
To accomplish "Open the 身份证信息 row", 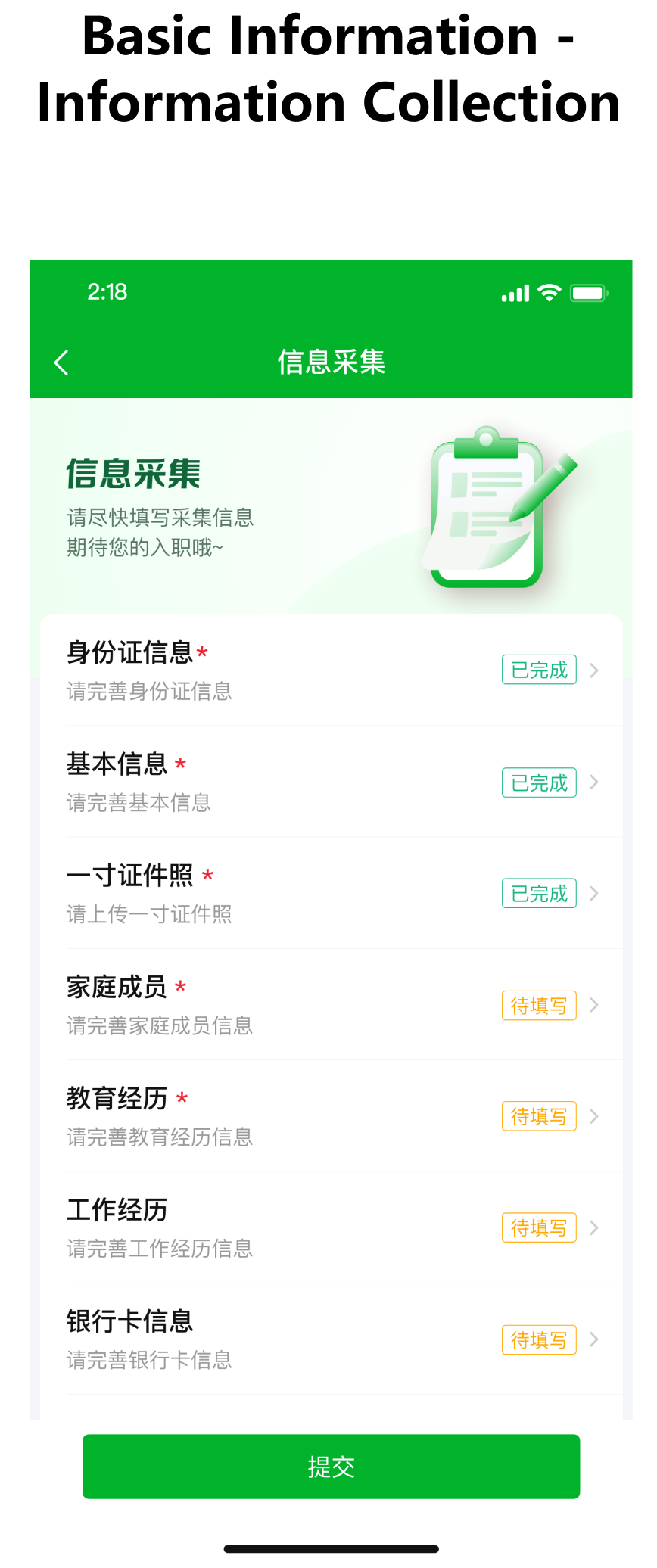I will 332,670.
